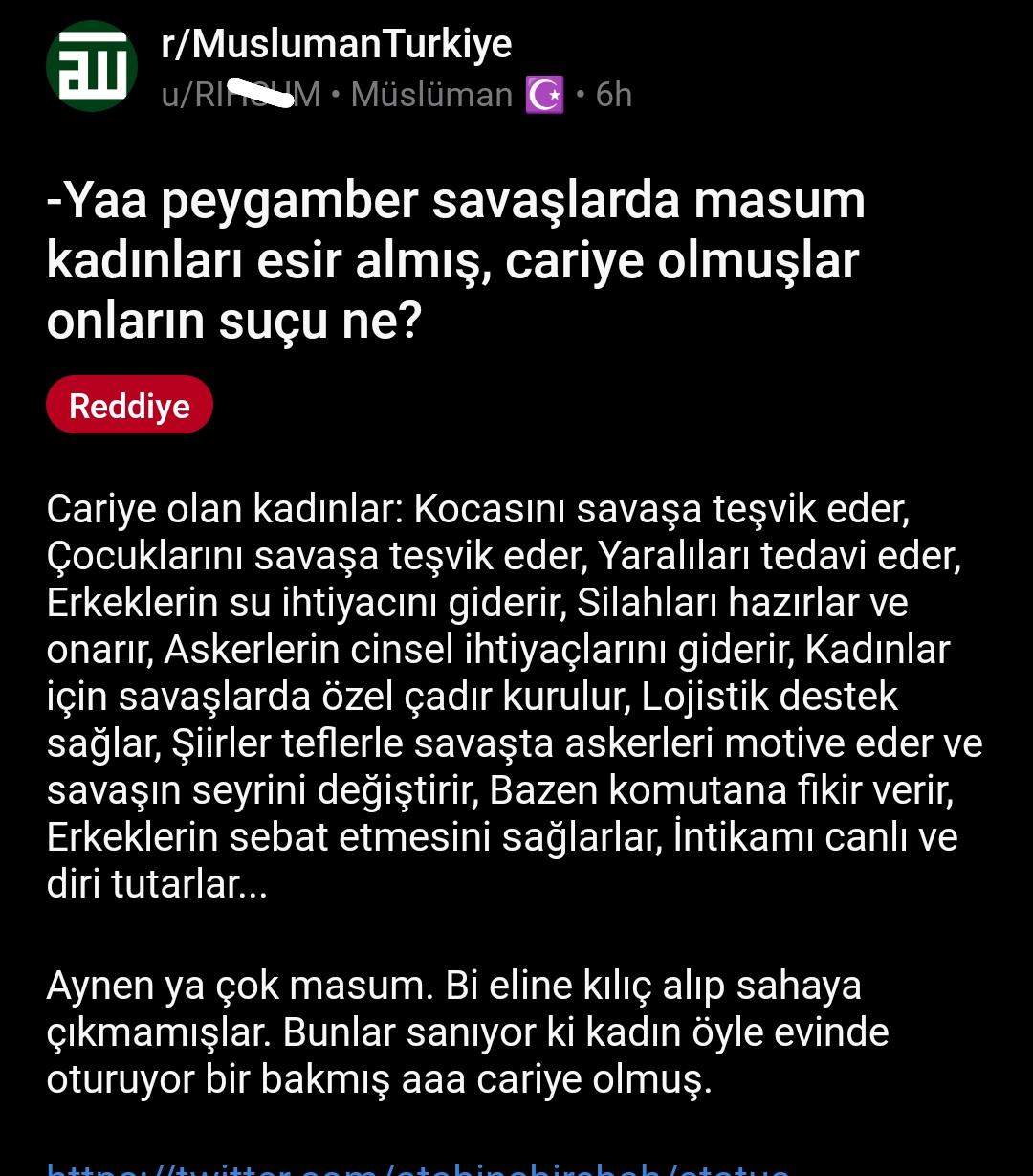The width and height of the screenshot is (1033, 1176).
Task: Click the dot separator before the 6h timestamp
Action: click(x=582, y=96)
